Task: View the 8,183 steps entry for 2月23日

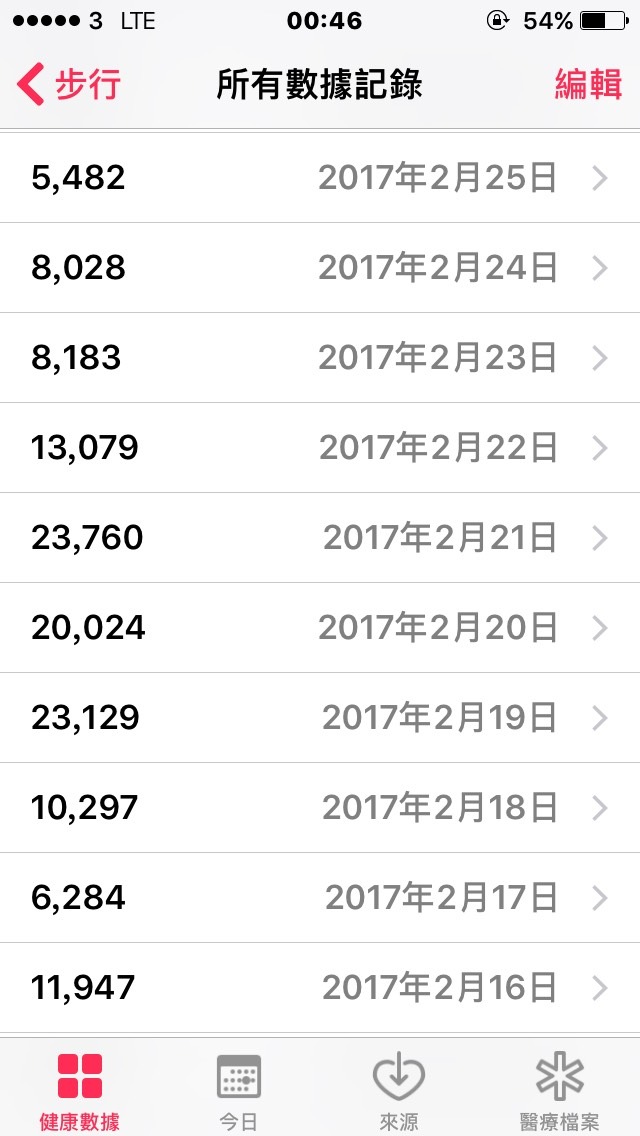Action: (x=320, y=358)
